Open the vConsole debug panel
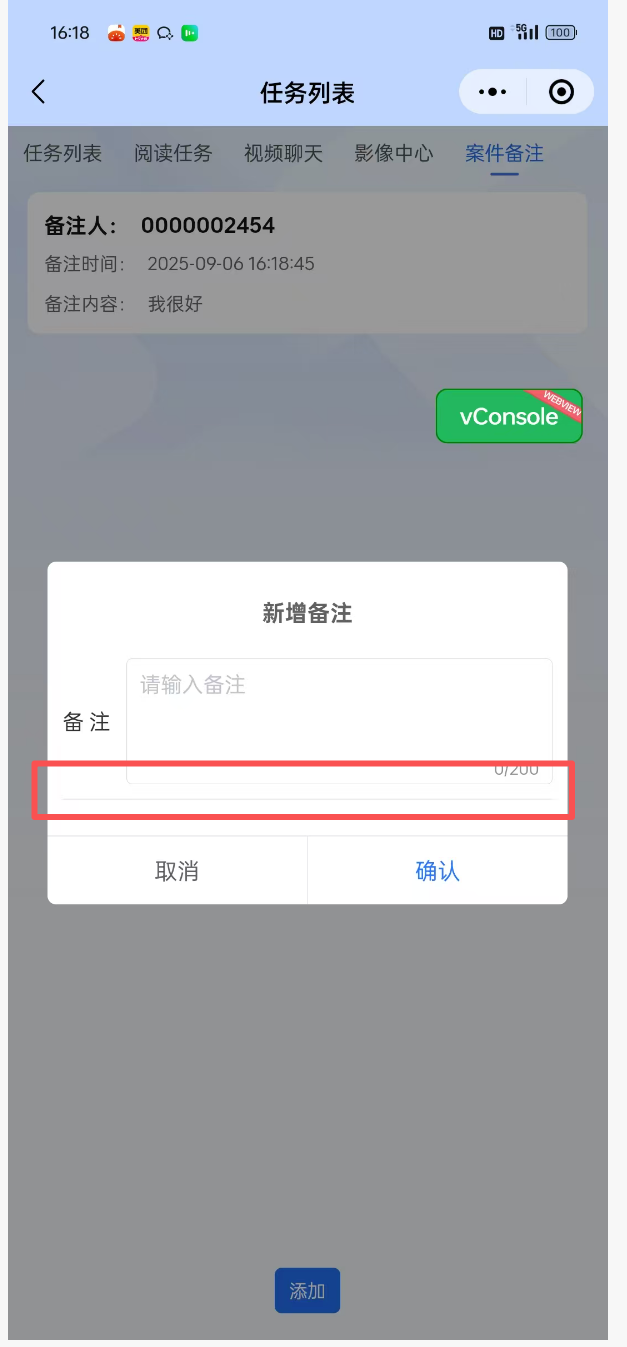The height and width of the screenshot is (1347, 627). 508,416
